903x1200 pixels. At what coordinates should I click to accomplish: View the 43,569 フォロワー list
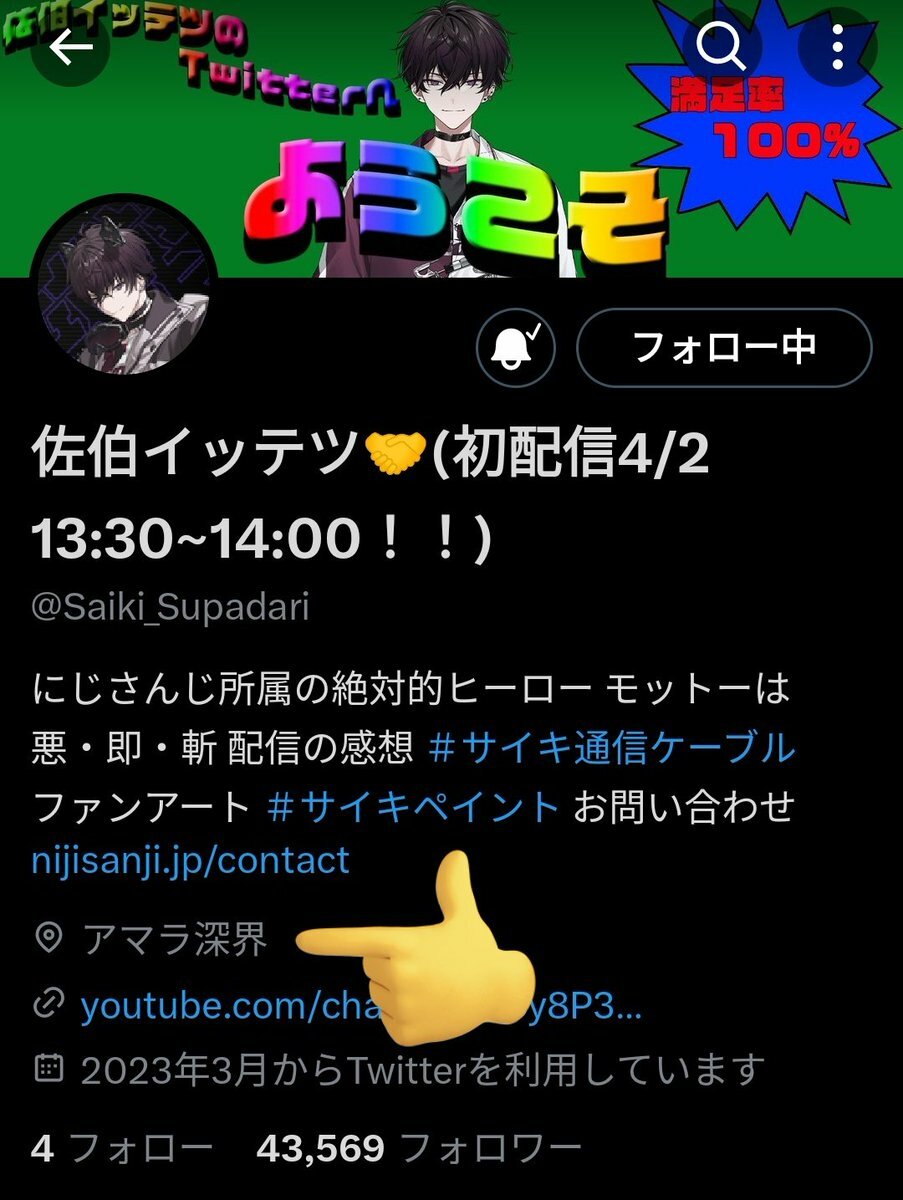pyautogui.click(x=419, y=1148)
